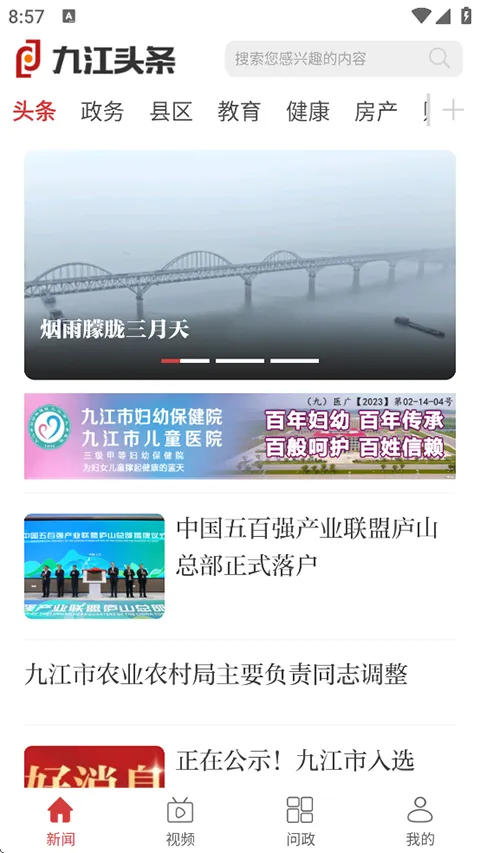
Task: Go to the 问政 bottom tab
Action: pyautogui.click(x=300, y=821)
